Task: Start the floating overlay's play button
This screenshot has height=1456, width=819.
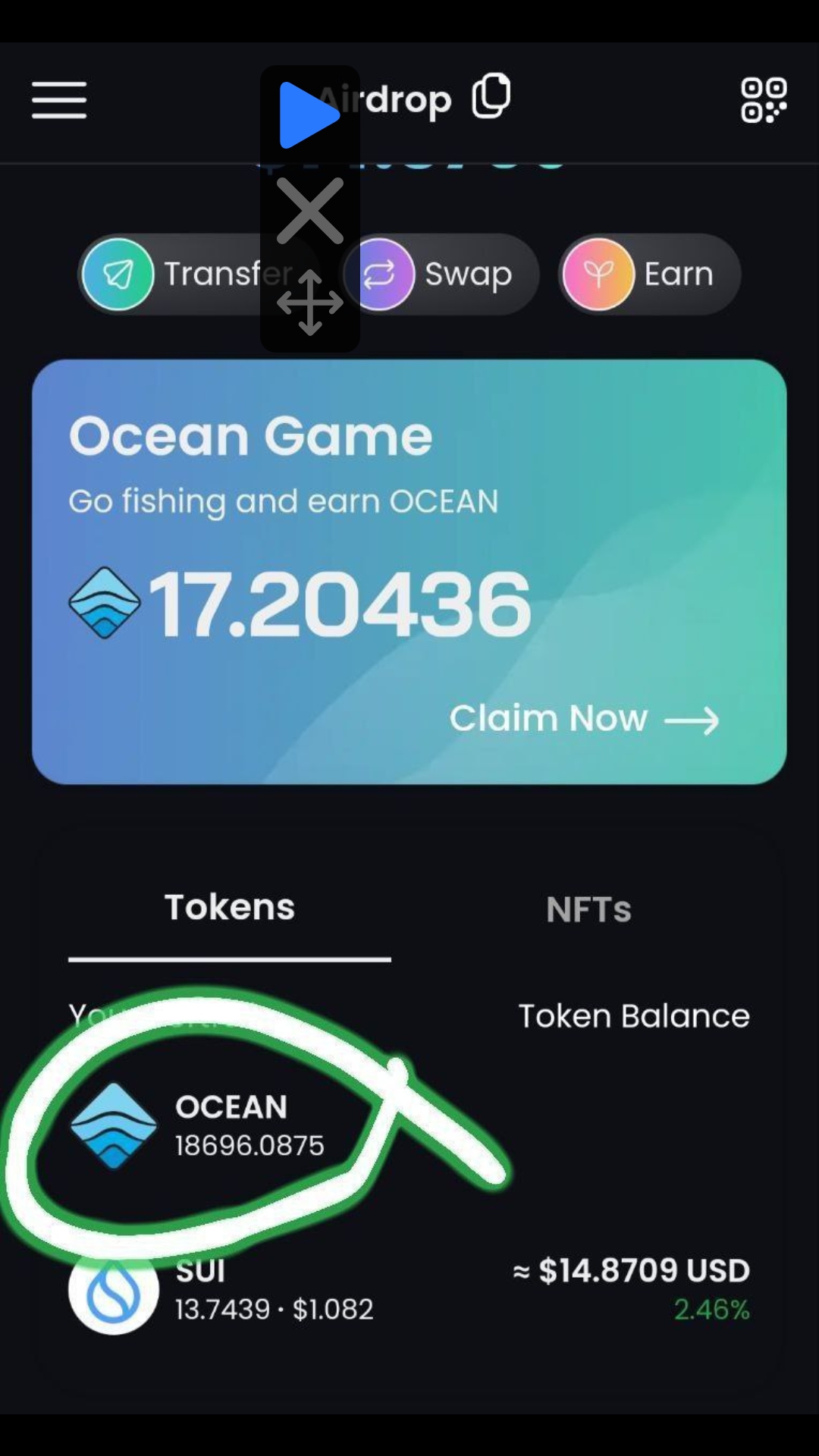Action: tap(308, 115)
